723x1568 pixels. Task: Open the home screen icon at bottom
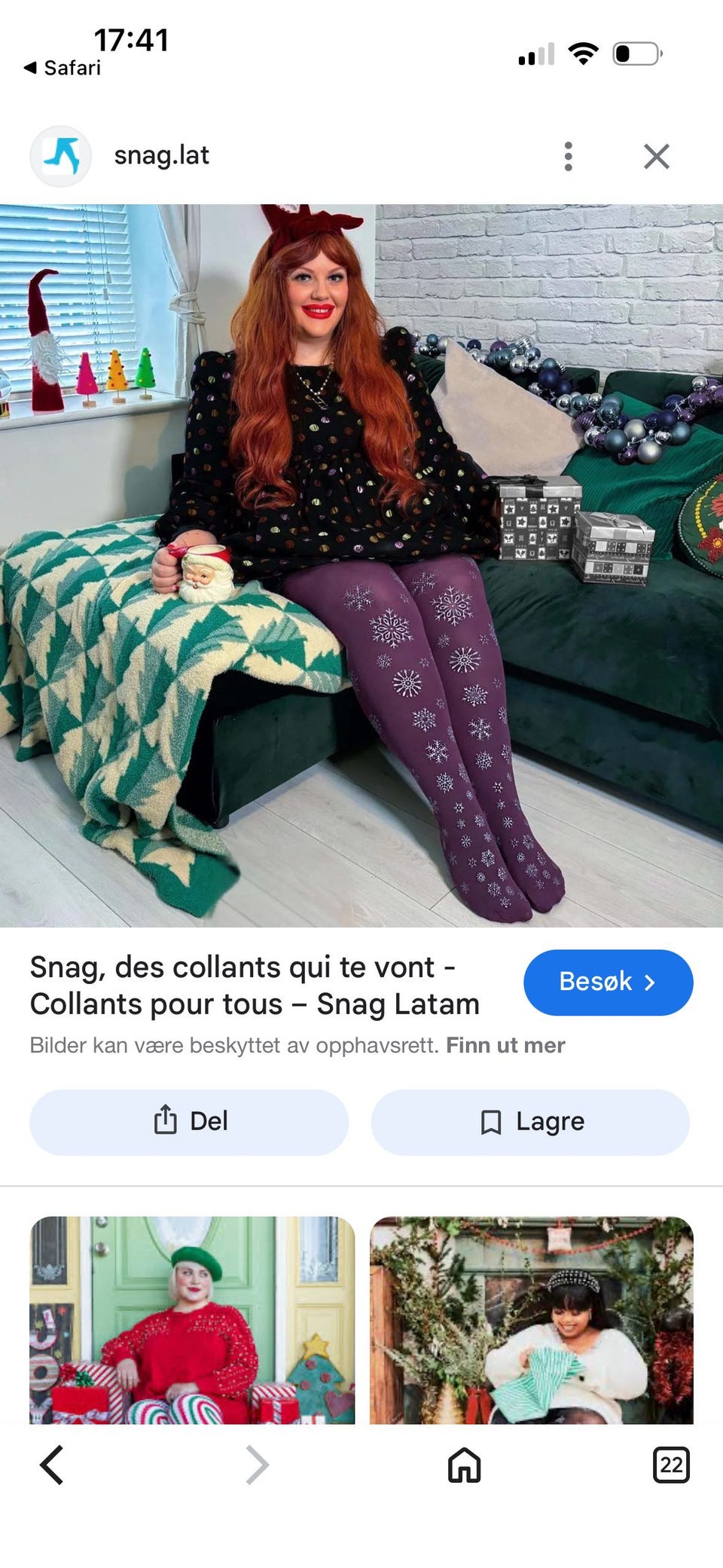coord(464,1464)
